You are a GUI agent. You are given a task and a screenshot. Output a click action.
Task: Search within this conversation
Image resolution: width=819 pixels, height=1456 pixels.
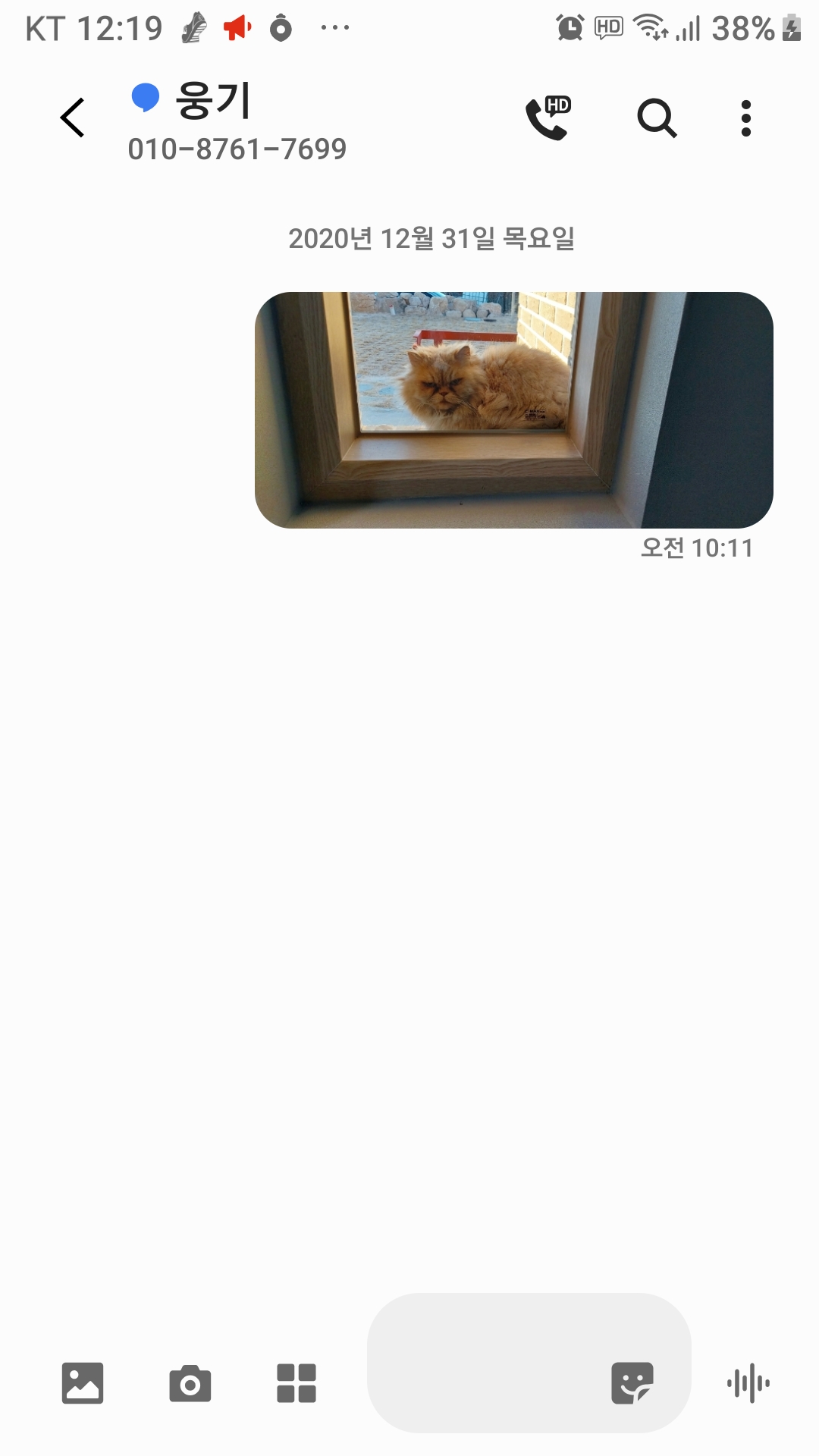coord(656,118)
